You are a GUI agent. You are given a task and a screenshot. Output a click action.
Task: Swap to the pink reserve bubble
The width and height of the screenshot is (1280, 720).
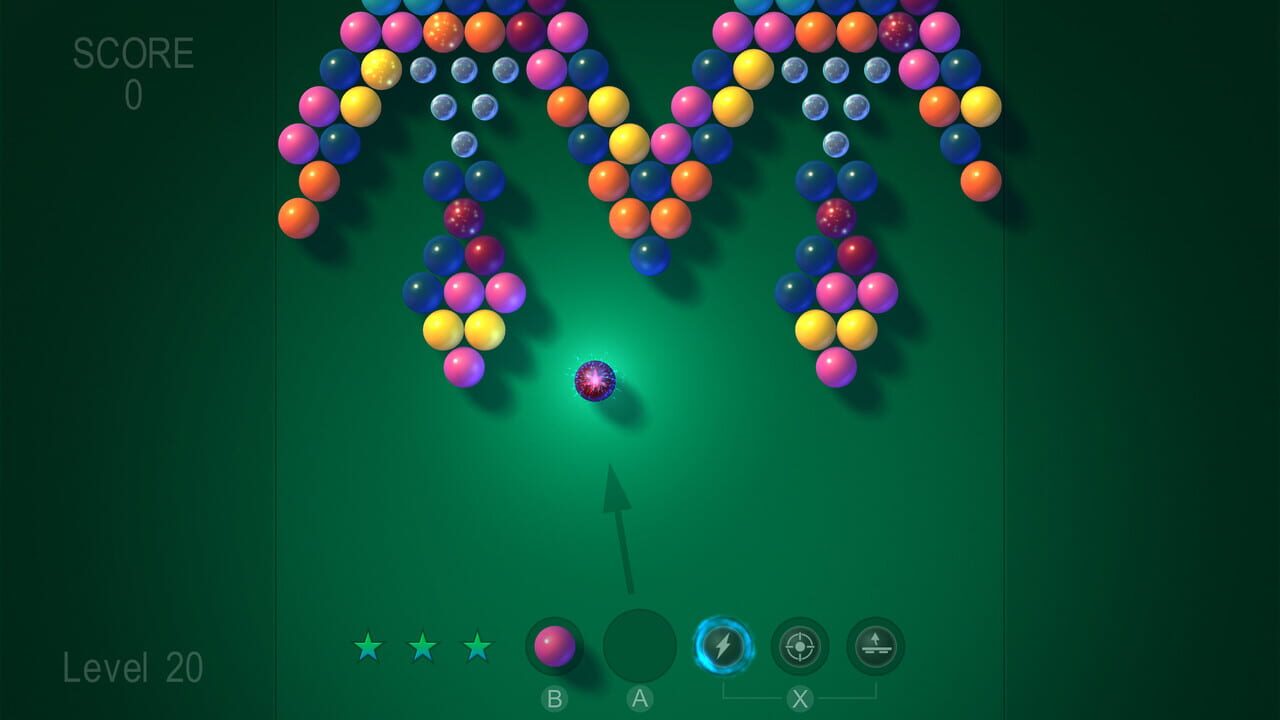click(554, 646)
